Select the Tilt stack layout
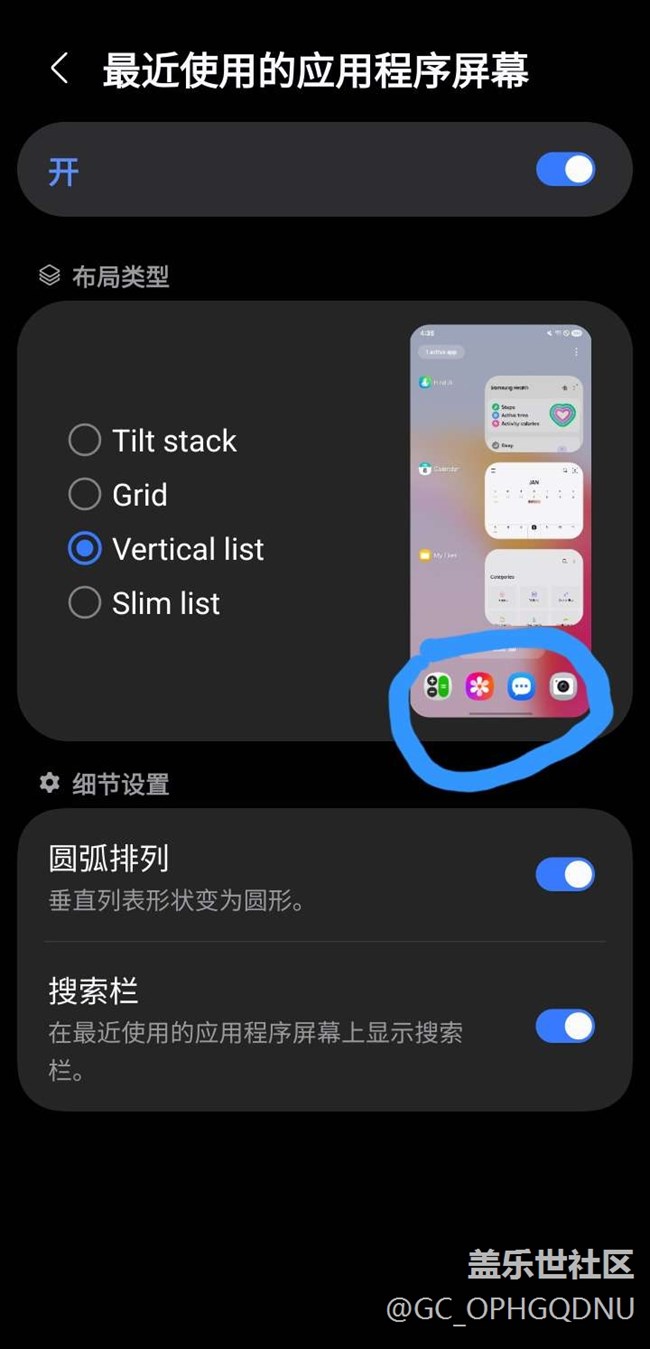This screenshot has height=1349, width=650. (85, 440)
